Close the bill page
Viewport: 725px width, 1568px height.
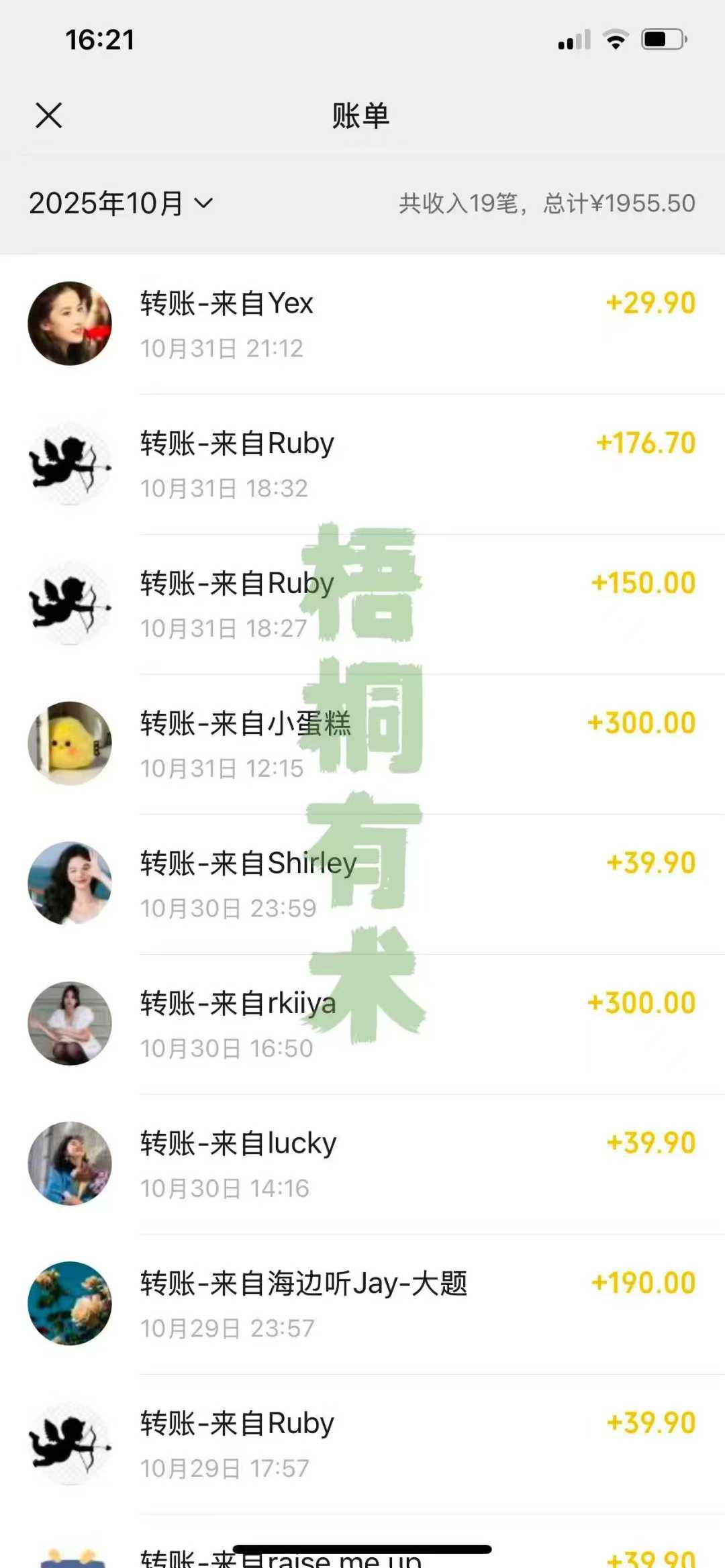[48, 115]
